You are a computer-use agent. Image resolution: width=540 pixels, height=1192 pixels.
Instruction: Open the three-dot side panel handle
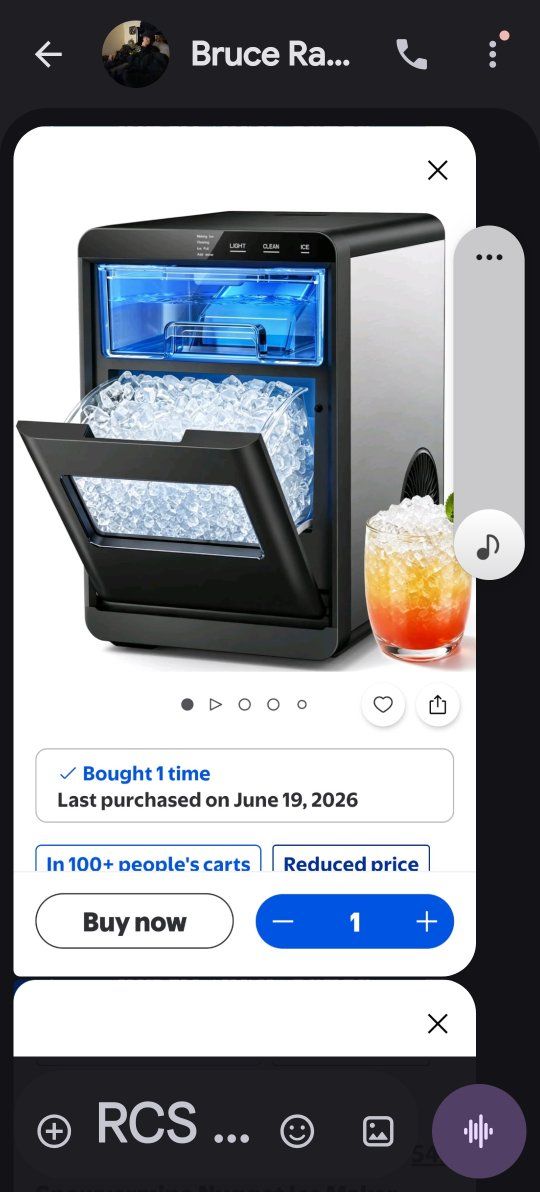coord(489,257)
